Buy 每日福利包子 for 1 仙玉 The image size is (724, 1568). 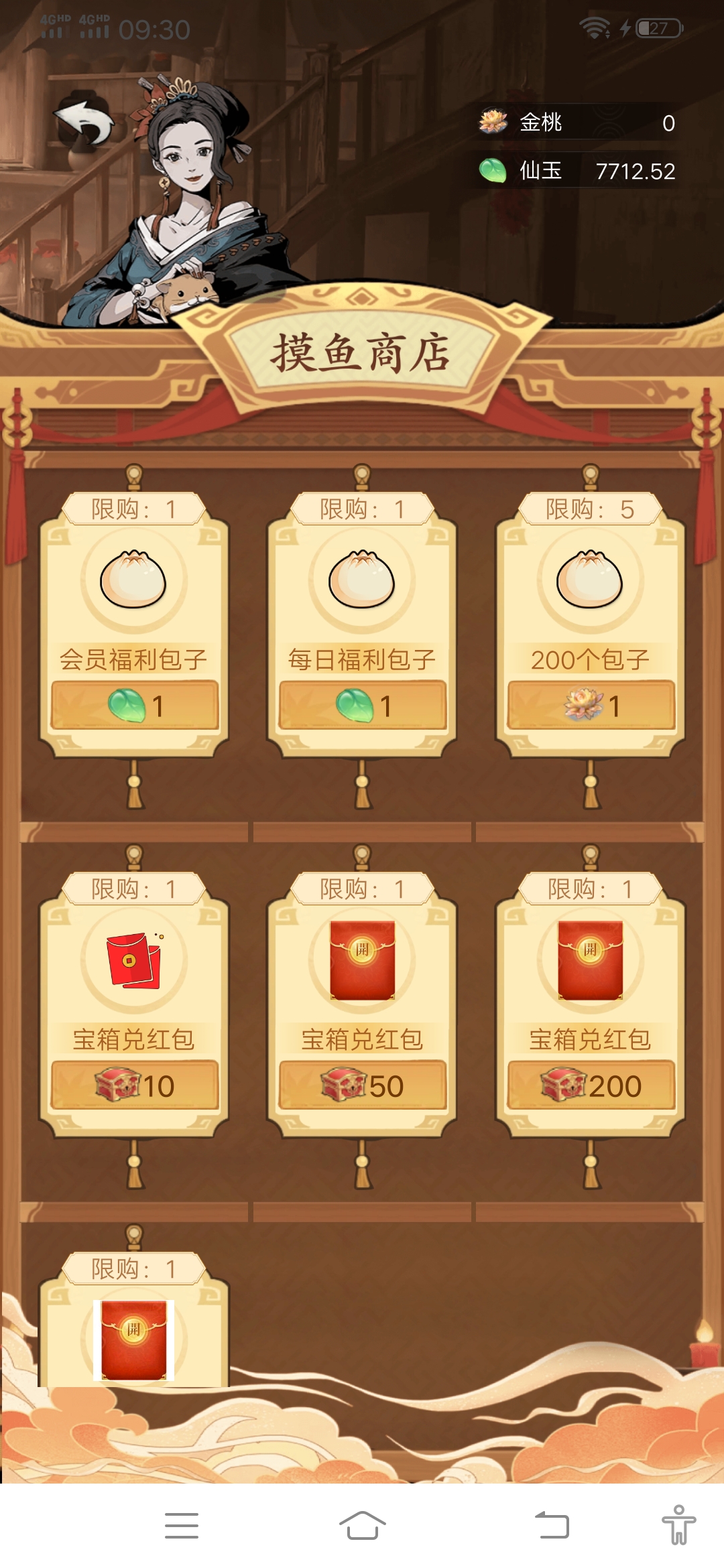(x=363, y=706)
